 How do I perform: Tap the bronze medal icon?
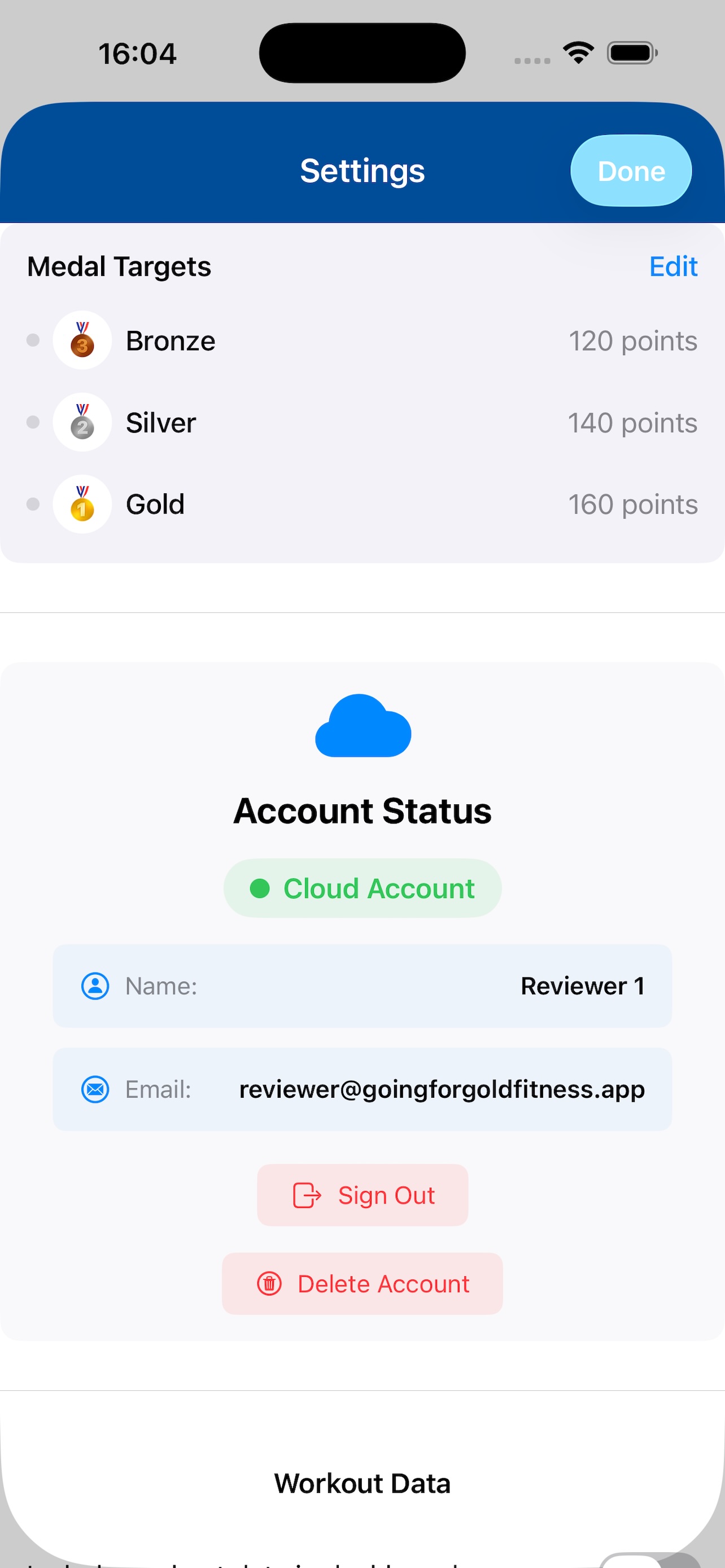point(82,340)
